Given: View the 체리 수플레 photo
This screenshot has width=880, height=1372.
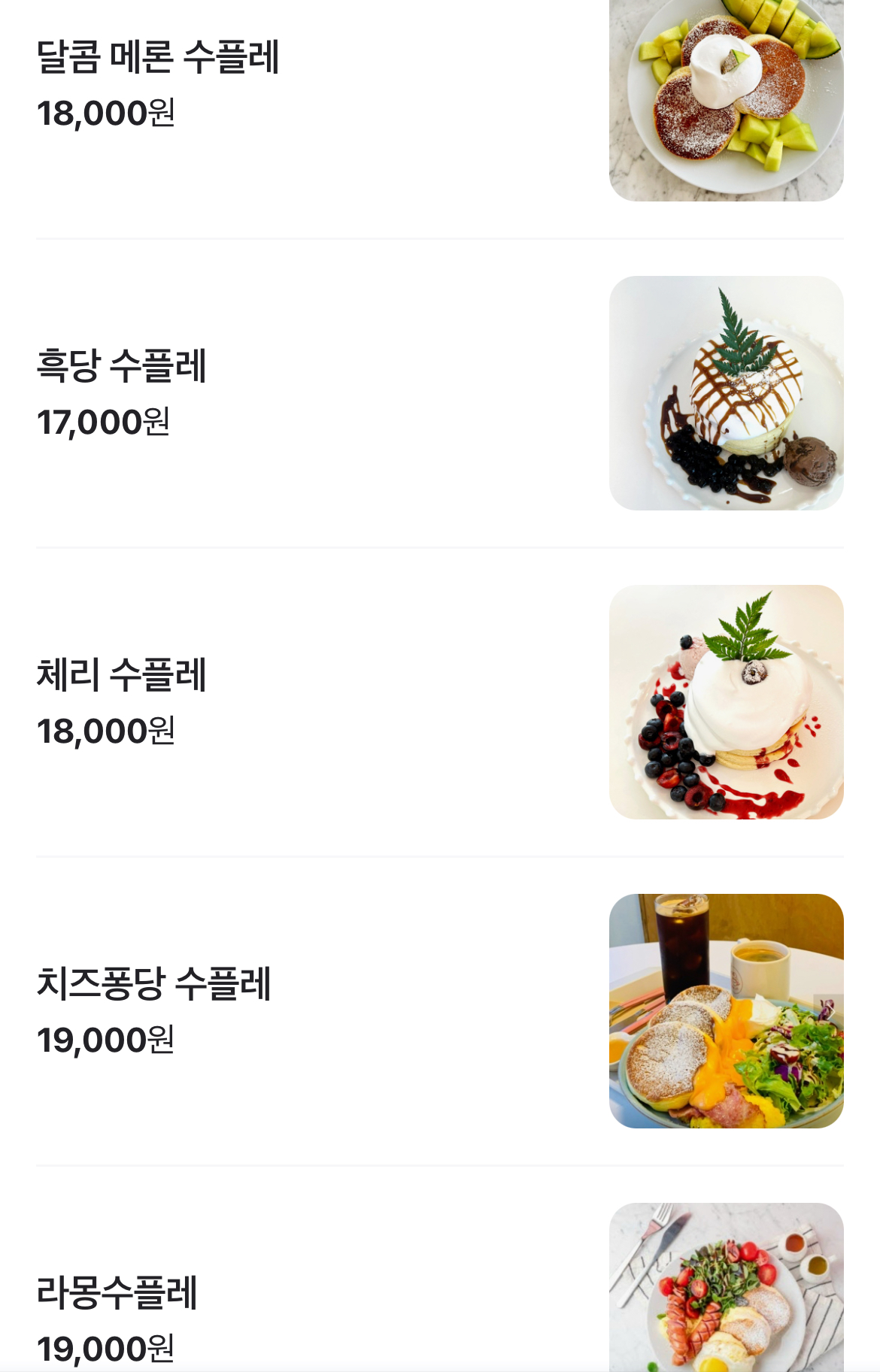Looking at the screenshot, I should [x=726, y=702].
